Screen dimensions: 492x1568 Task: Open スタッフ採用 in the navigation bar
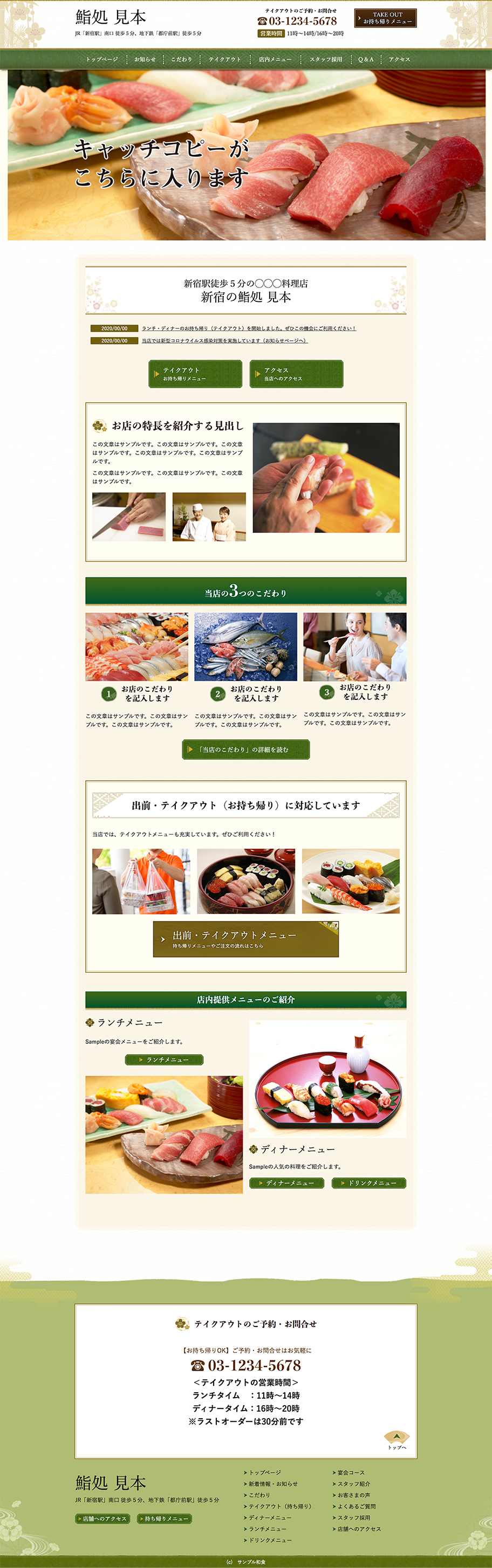pyautogui.click(x=326, y=59)
